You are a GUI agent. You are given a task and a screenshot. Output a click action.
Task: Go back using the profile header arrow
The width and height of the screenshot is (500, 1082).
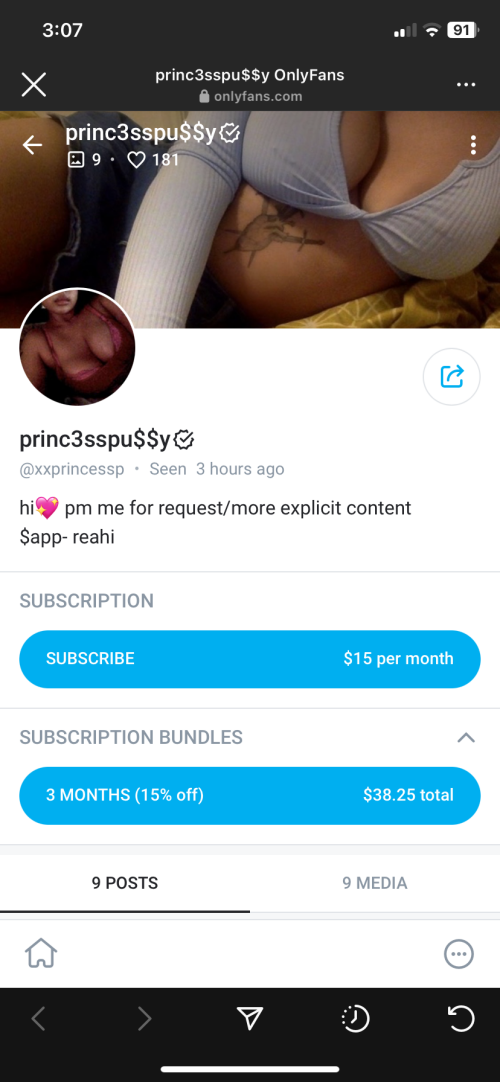pyautogui.click(x=32, y=145)
